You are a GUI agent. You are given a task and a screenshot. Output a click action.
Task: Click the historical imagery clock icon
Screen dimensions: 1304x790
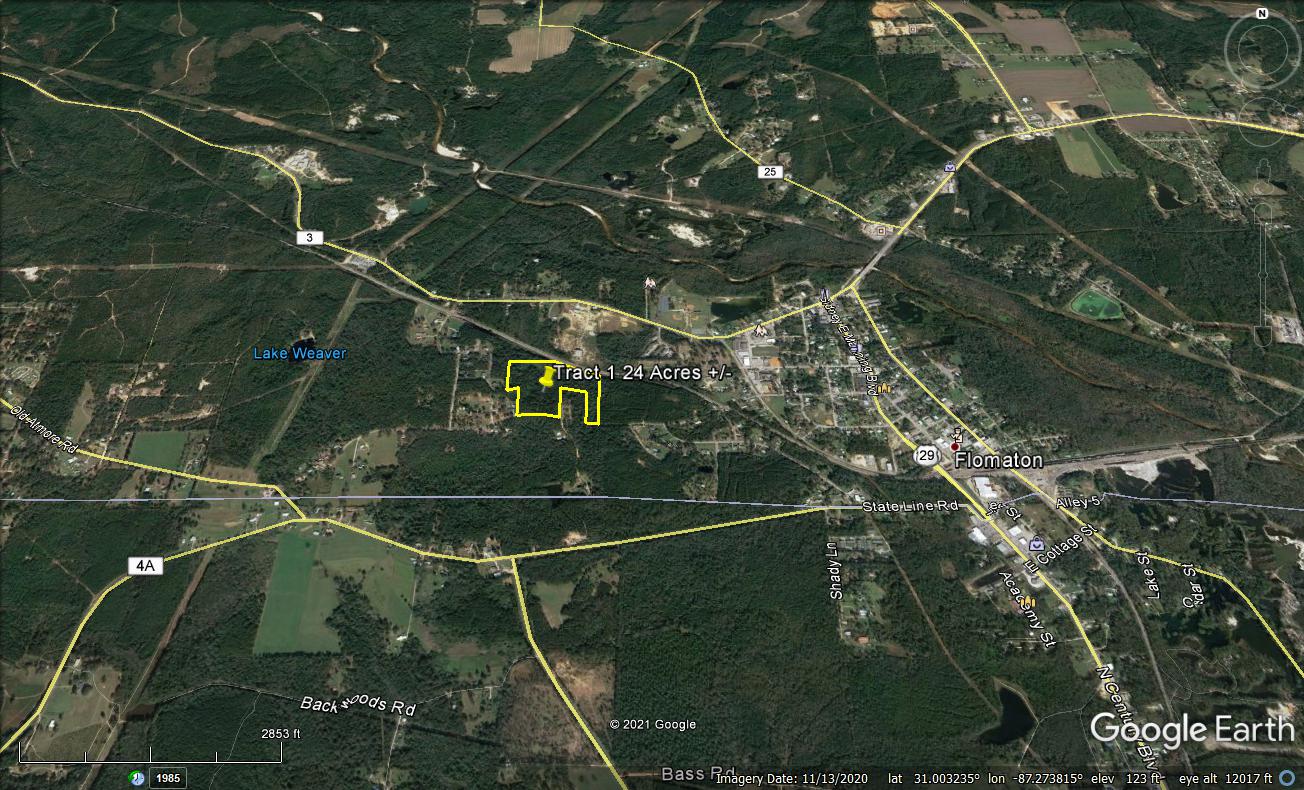(x=136, y=778)
